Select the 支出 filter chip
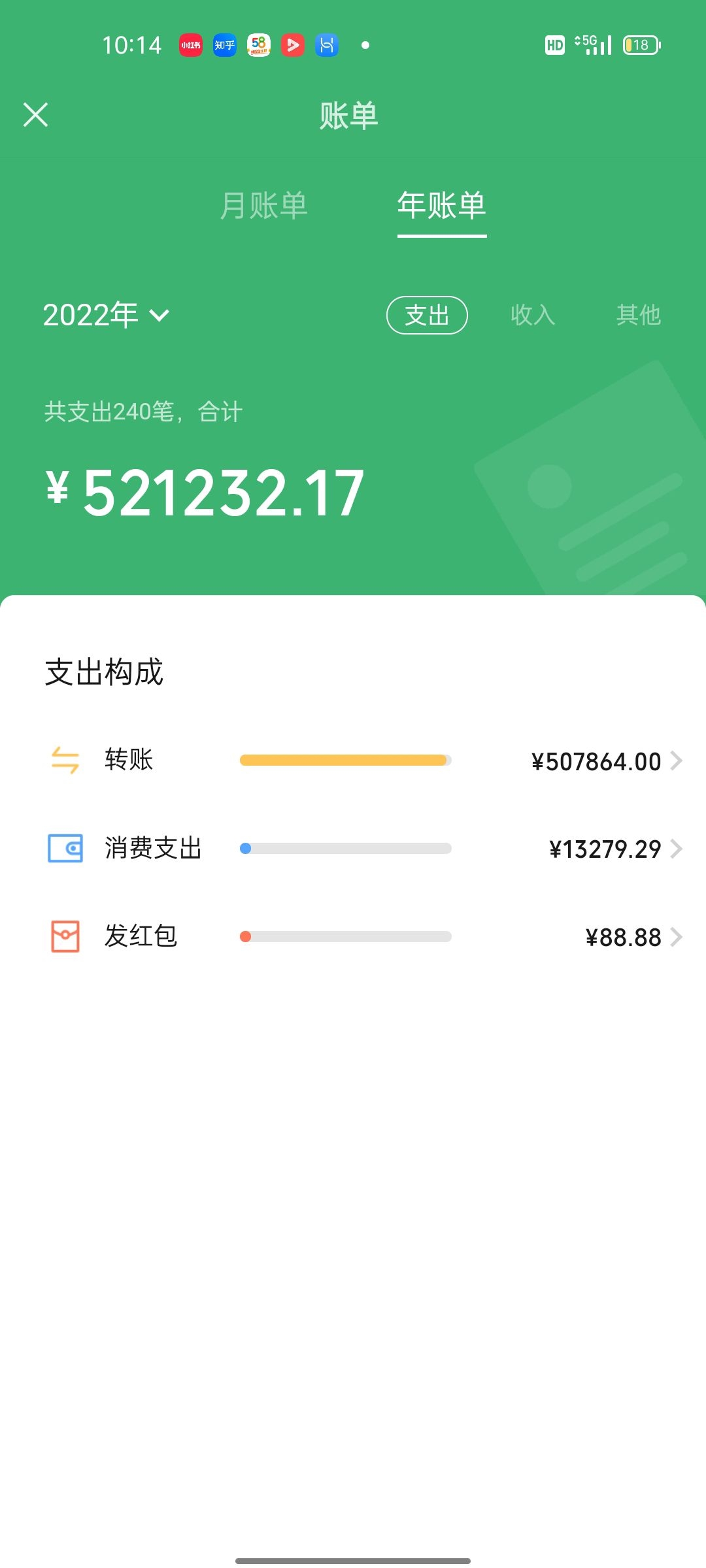The image size is (706, 1568). (x=427, y=316)
